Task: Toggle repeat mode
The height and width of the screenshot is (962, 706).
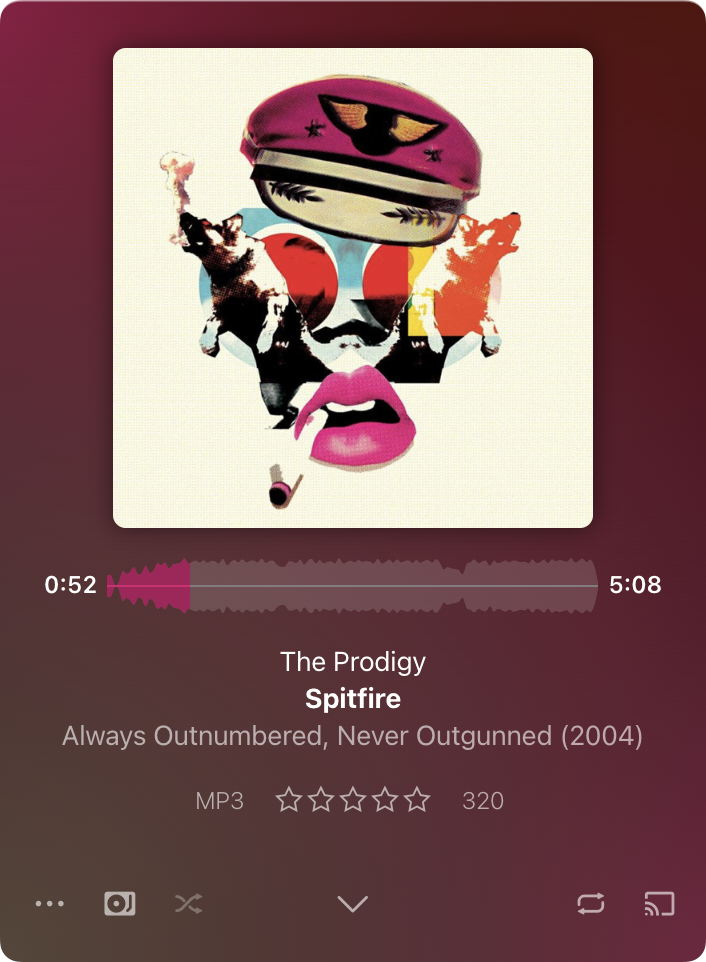Action: (591, 904)
